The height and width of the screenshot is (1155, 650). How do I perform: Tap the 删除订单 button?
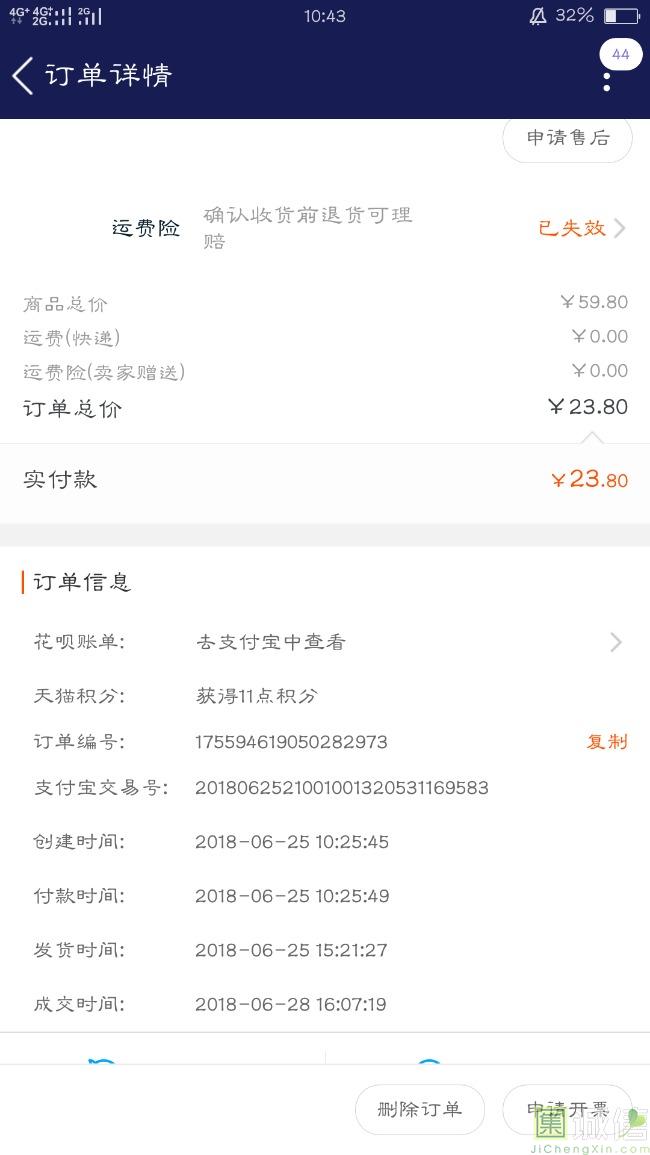pyautogui.click(x=419, y=1109)
